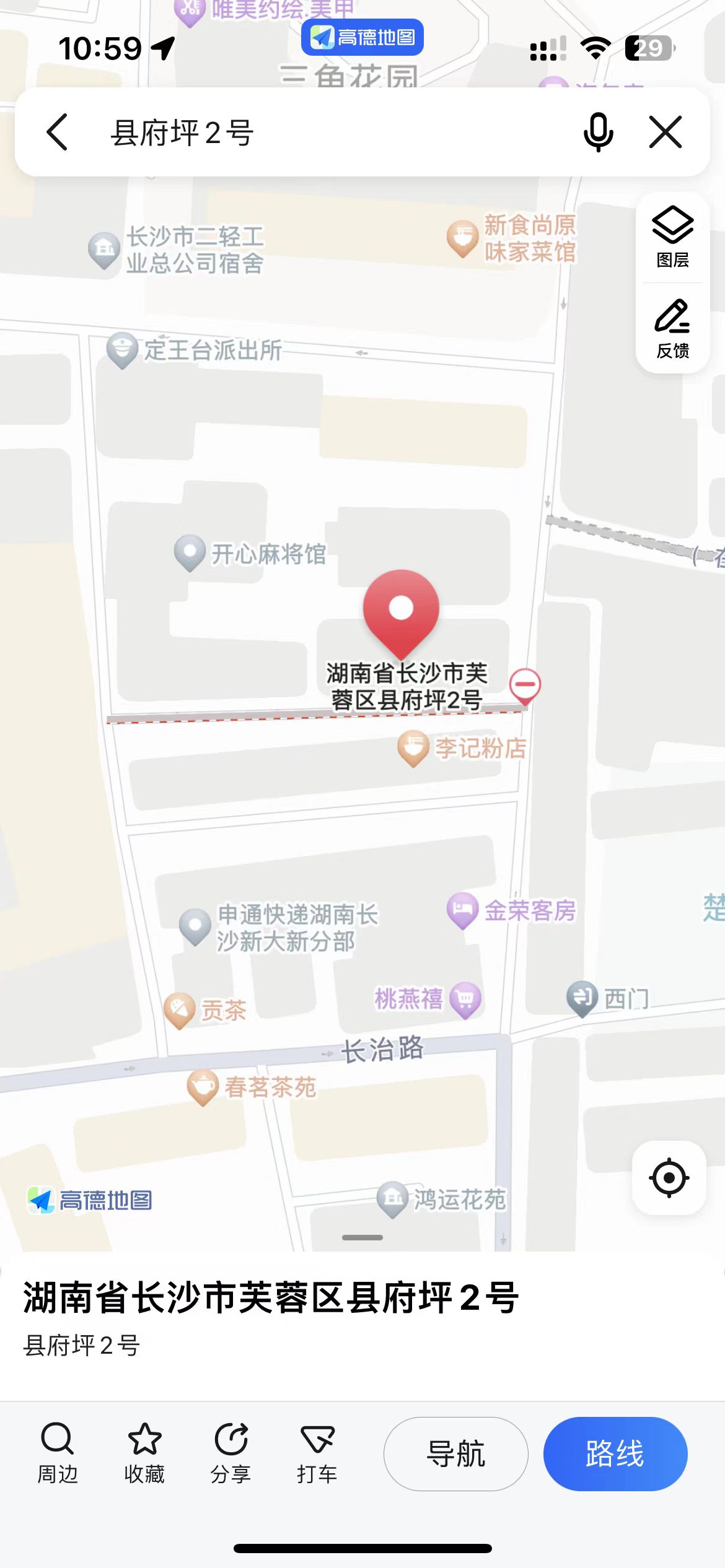Share this address via 分享
725x1568 pixels.
pos(231,1453)
